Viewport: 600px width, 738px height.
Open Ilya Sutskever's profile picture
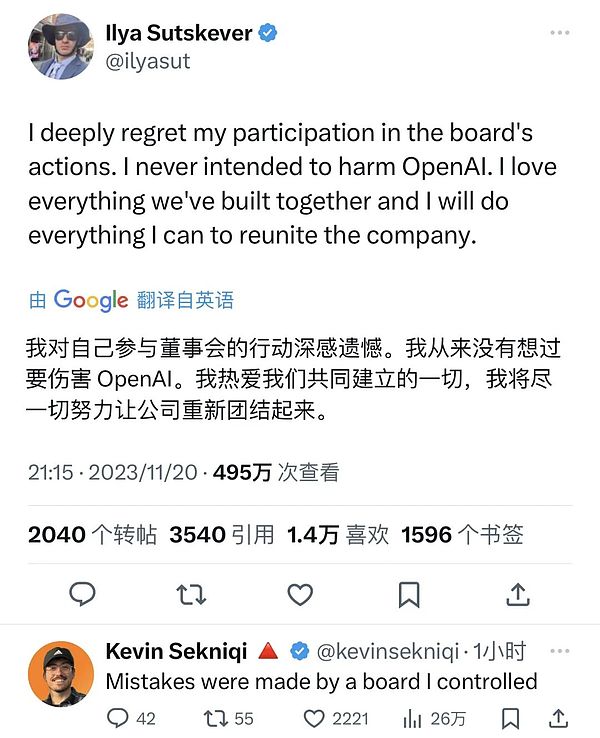(x=59, y=47)
